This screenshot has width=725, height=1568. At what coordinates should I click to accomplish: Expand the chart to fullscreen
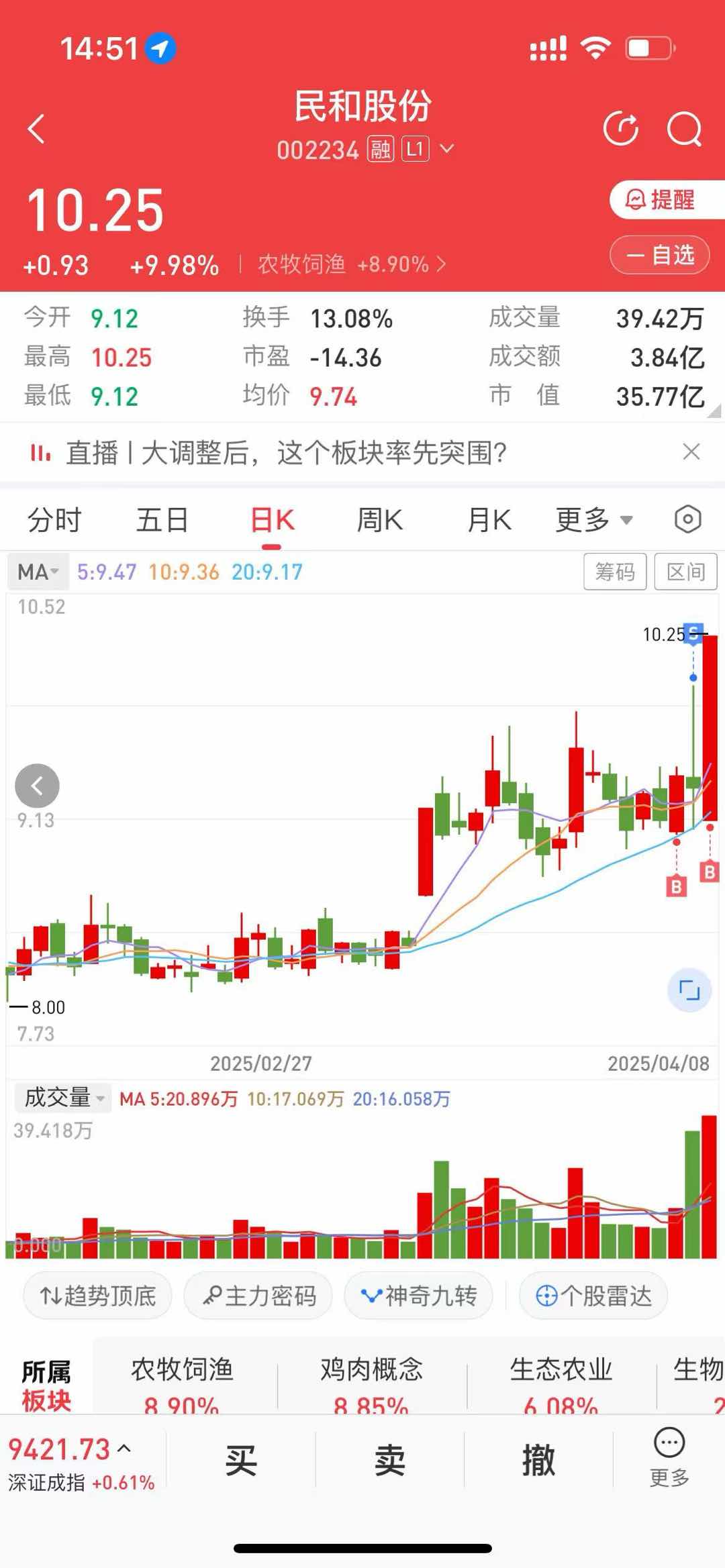pyautogui.click(x=689, y=990)
